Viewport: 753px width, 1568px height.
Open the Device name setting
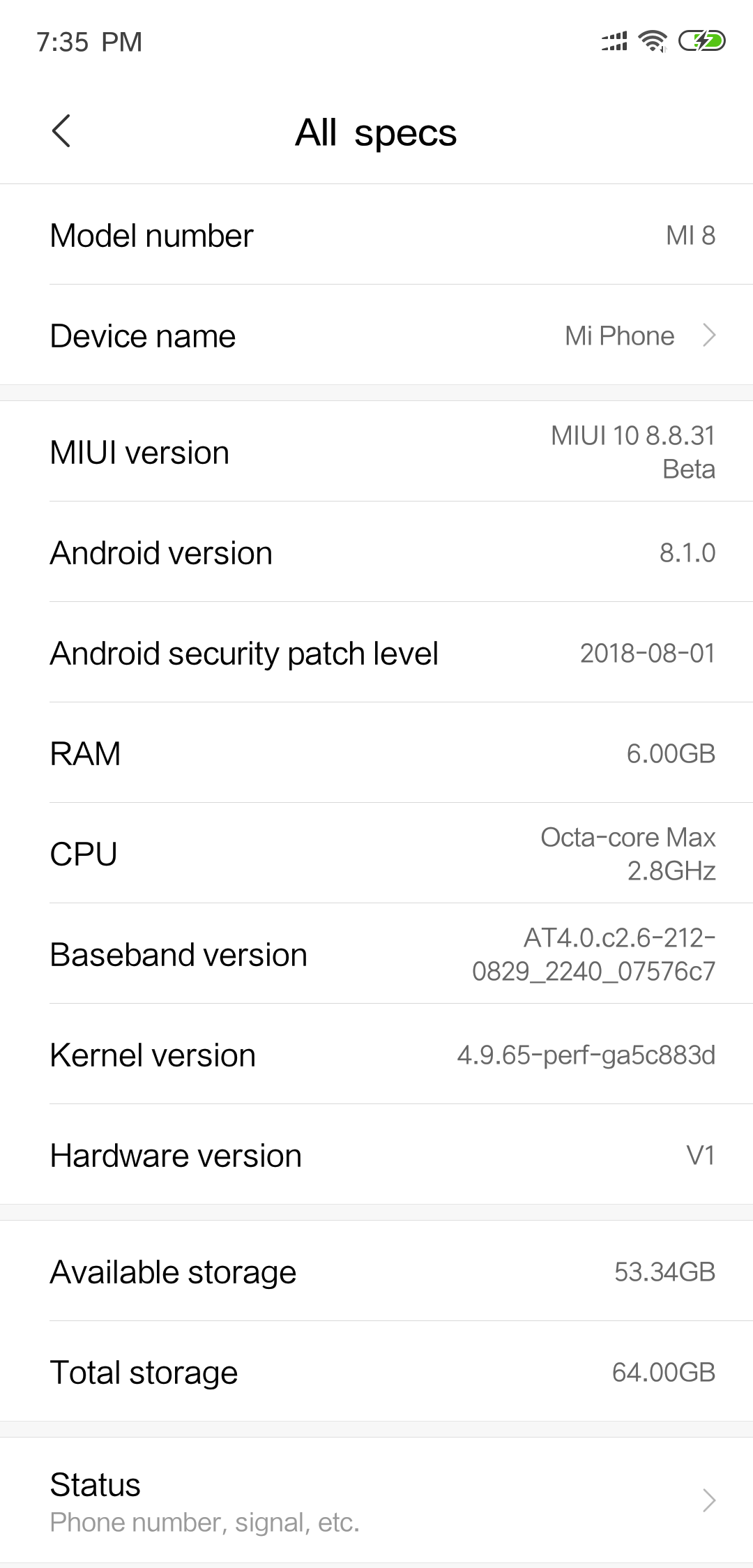point(376,336)
